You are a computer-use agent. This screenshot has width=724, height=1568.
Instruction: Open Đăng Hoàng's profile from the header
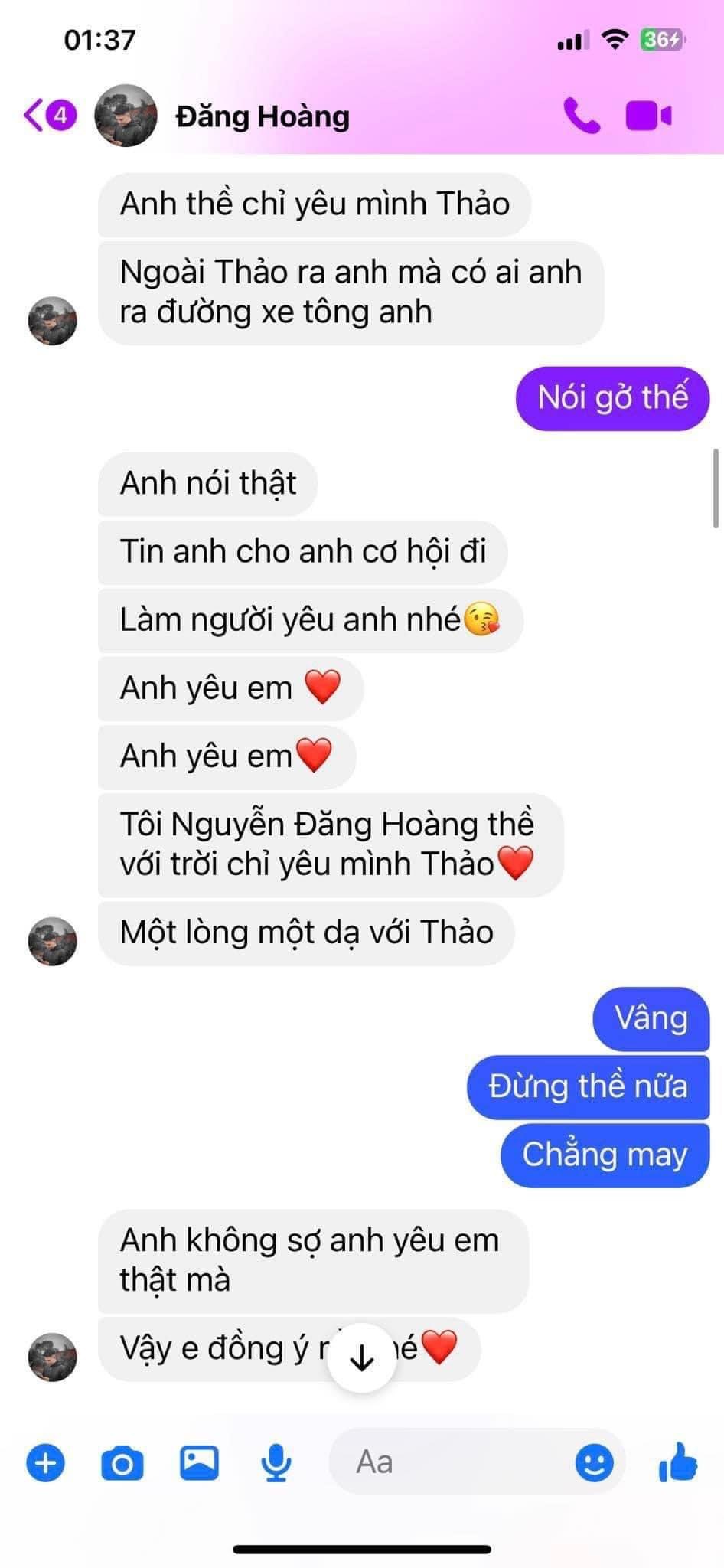tap(262, 116)
